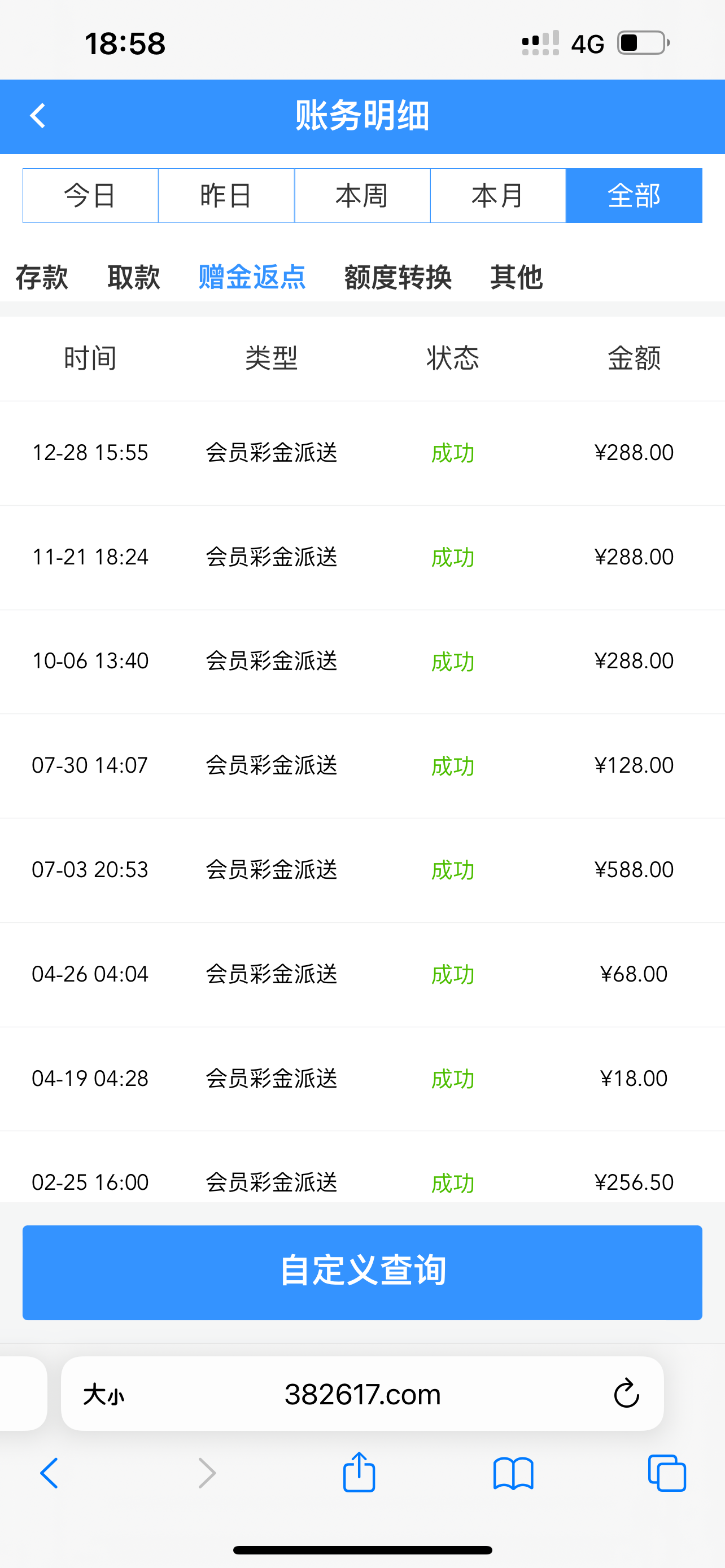
Task: Open the Safari share sheet
Action: pyautogui.click(x=359, y=1473)
